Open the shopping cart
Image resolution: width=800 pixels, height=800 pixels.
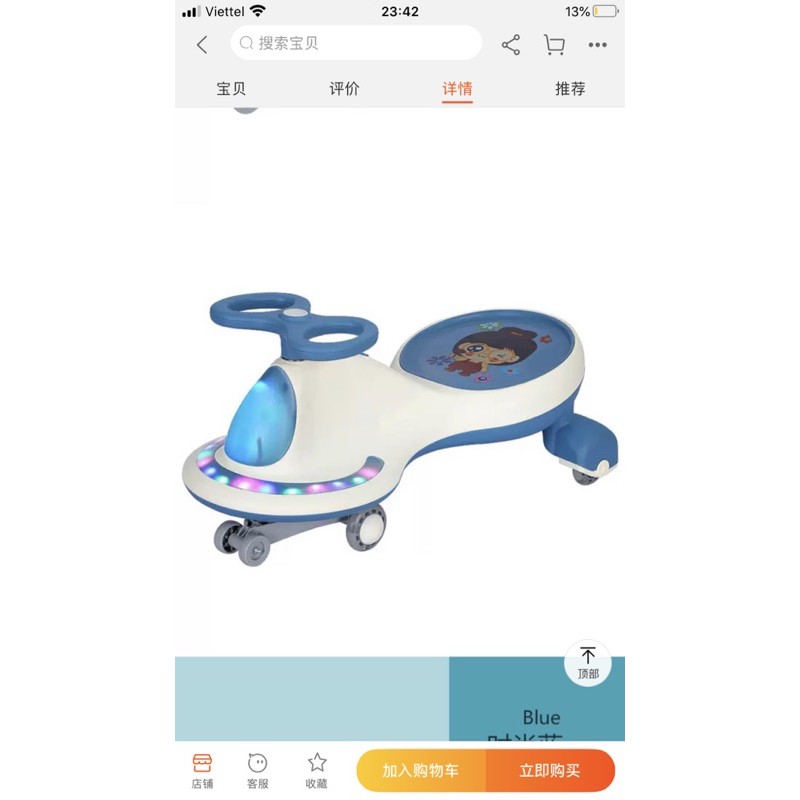554,44
